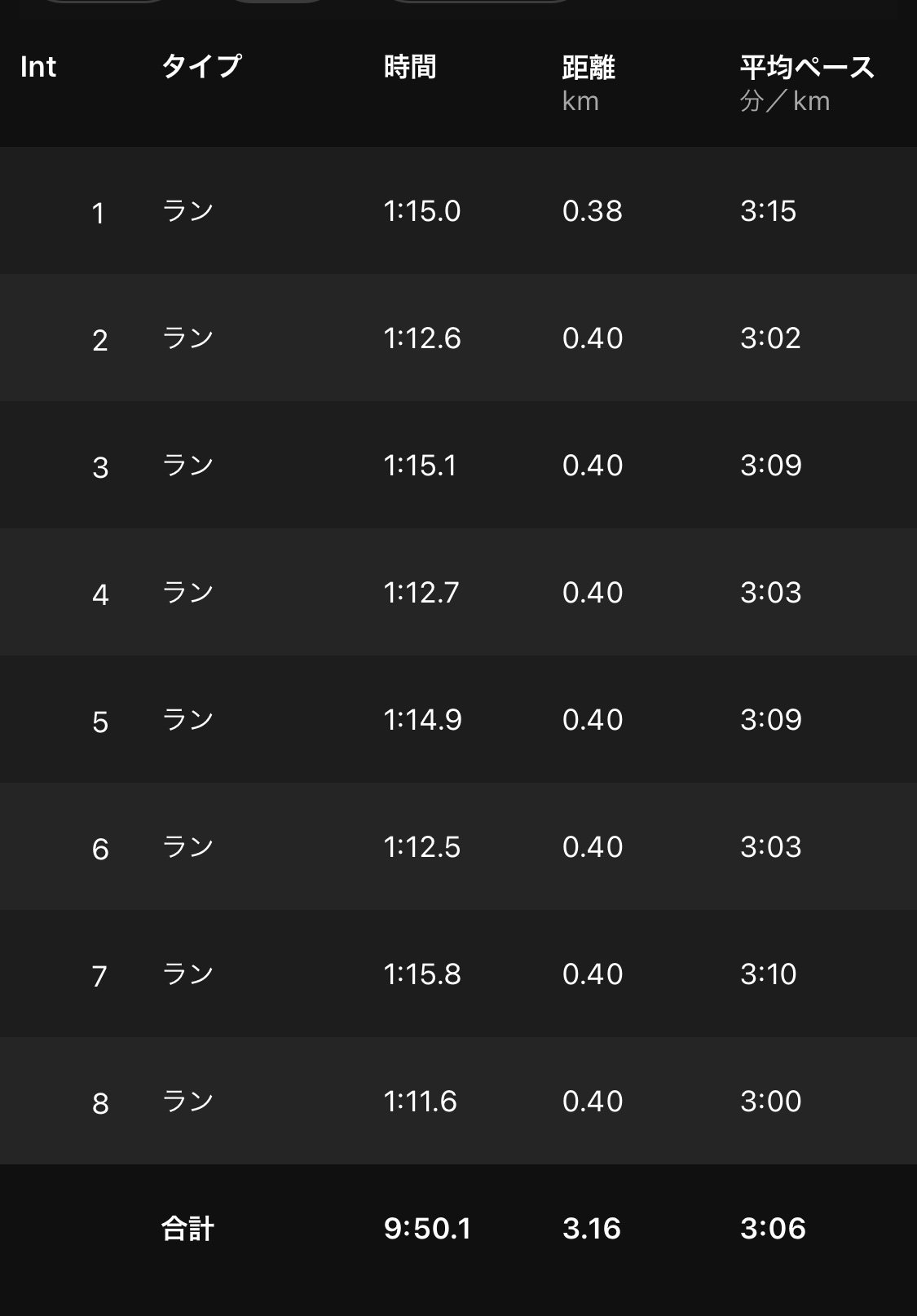917x1316 pixels.
Task: Select interval row 3
Action: [458, 465]
